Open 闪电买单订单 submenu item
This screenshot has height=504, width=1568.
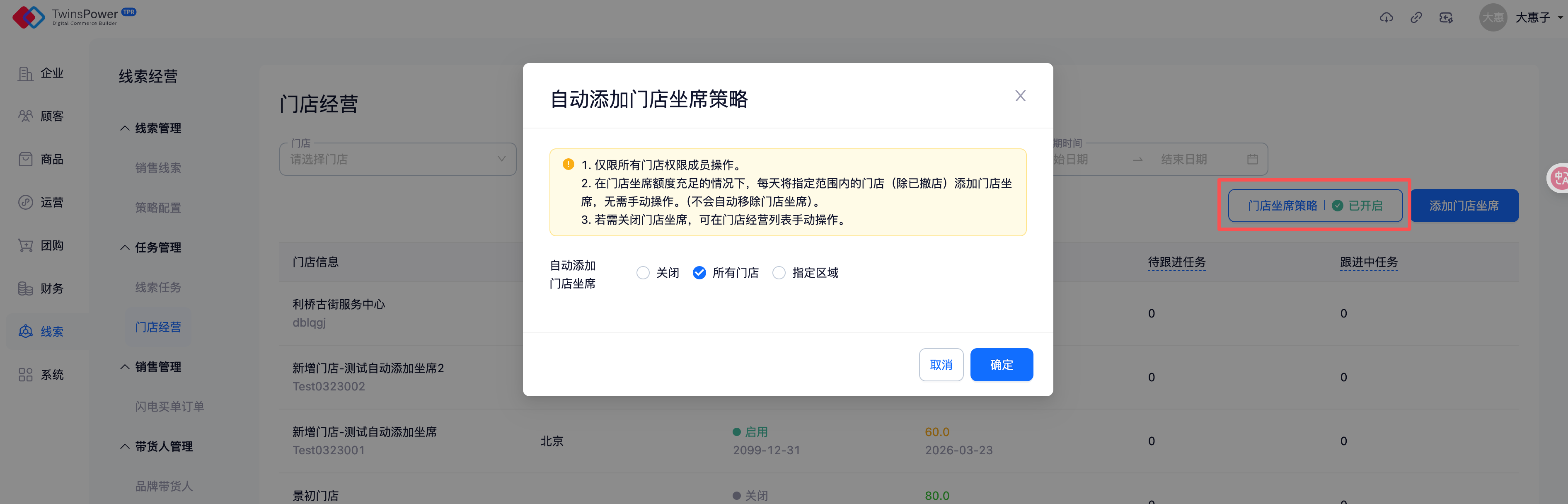coord(169,407)
